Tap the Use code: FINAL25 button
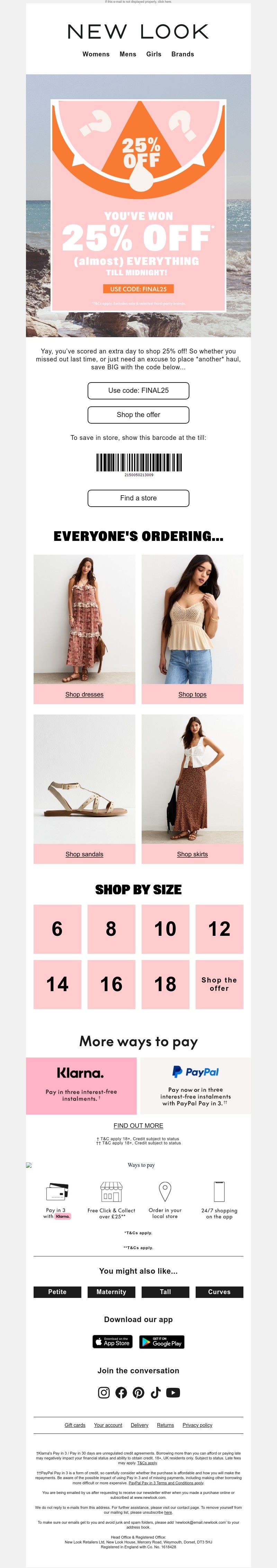The width and height of the screenshot is (277, 1568). click(x=138, y=390)
